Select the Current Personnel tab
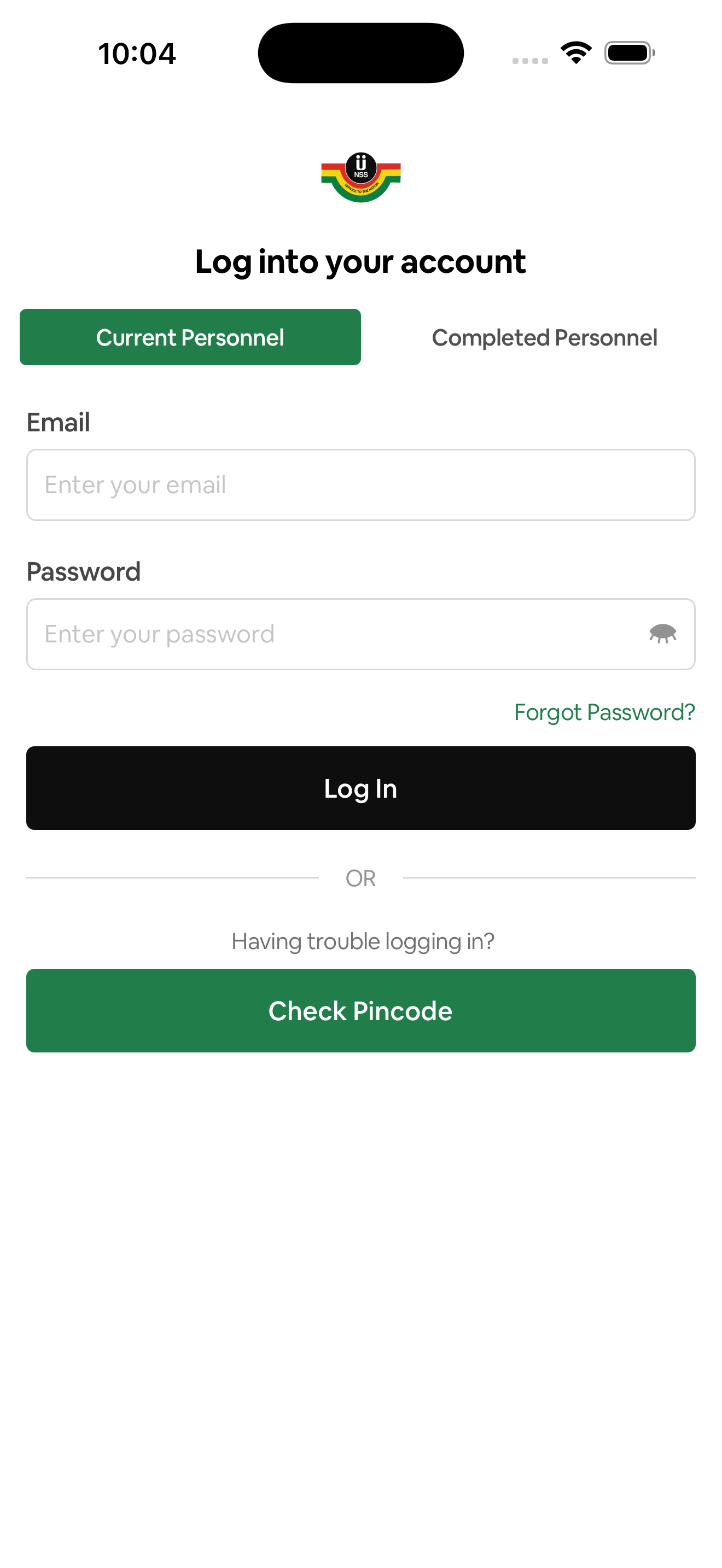722x1568 pixels. tap(190, 337)
